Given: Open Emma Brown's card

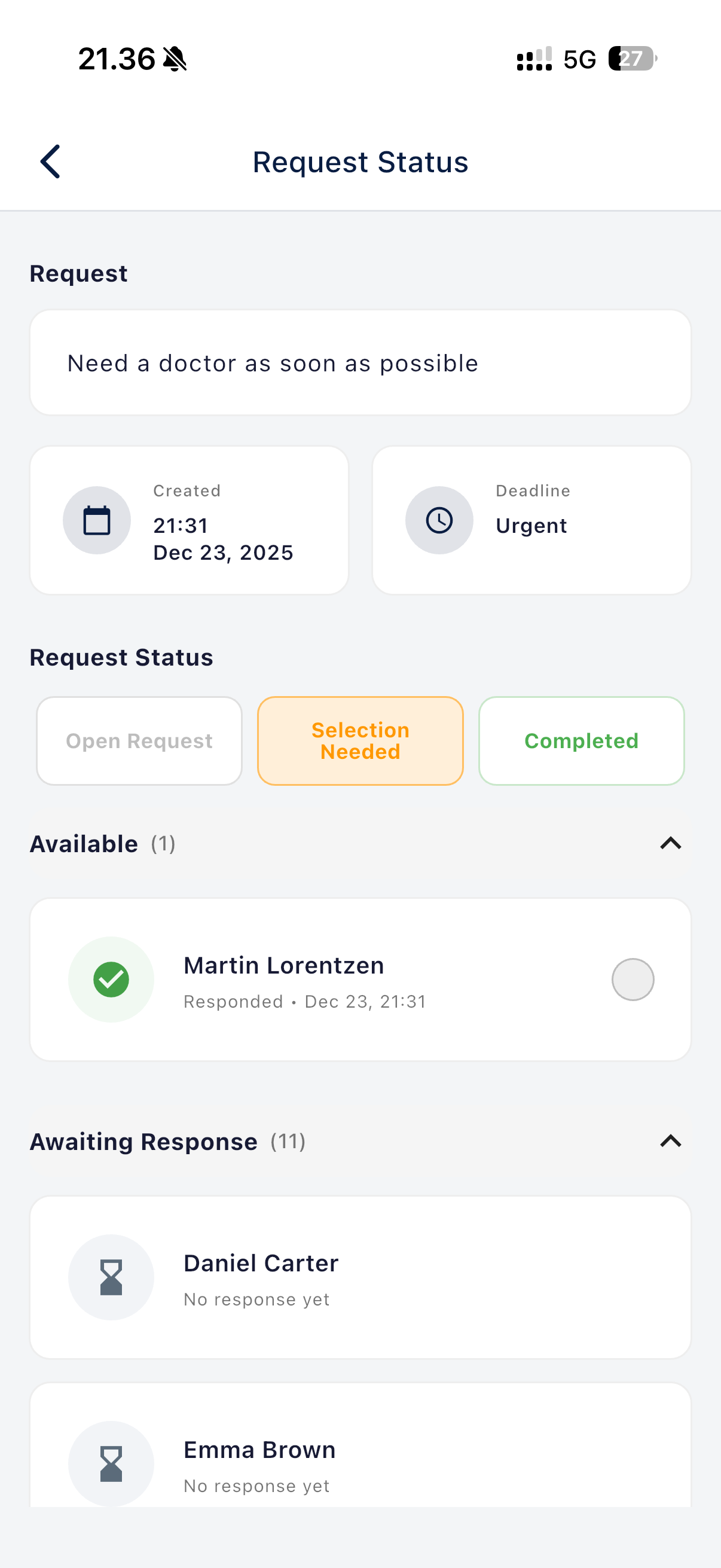Looking at the screenshot, I should [x=360, y=1465].
